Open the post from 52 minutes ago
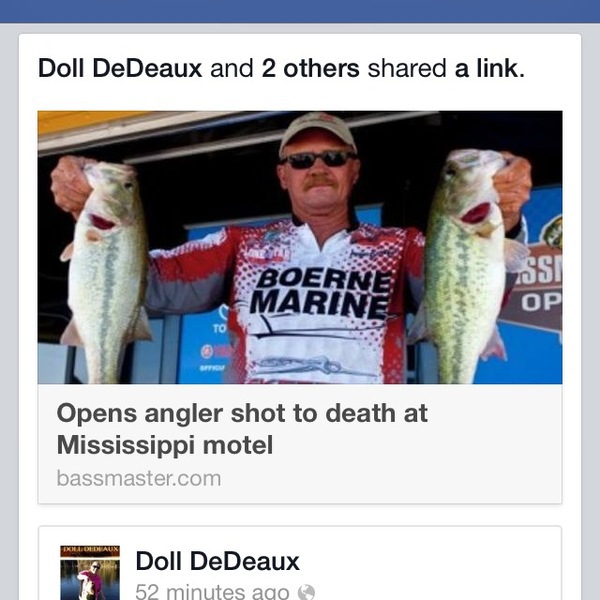This screenshot has width=600, height=600. 212,591
